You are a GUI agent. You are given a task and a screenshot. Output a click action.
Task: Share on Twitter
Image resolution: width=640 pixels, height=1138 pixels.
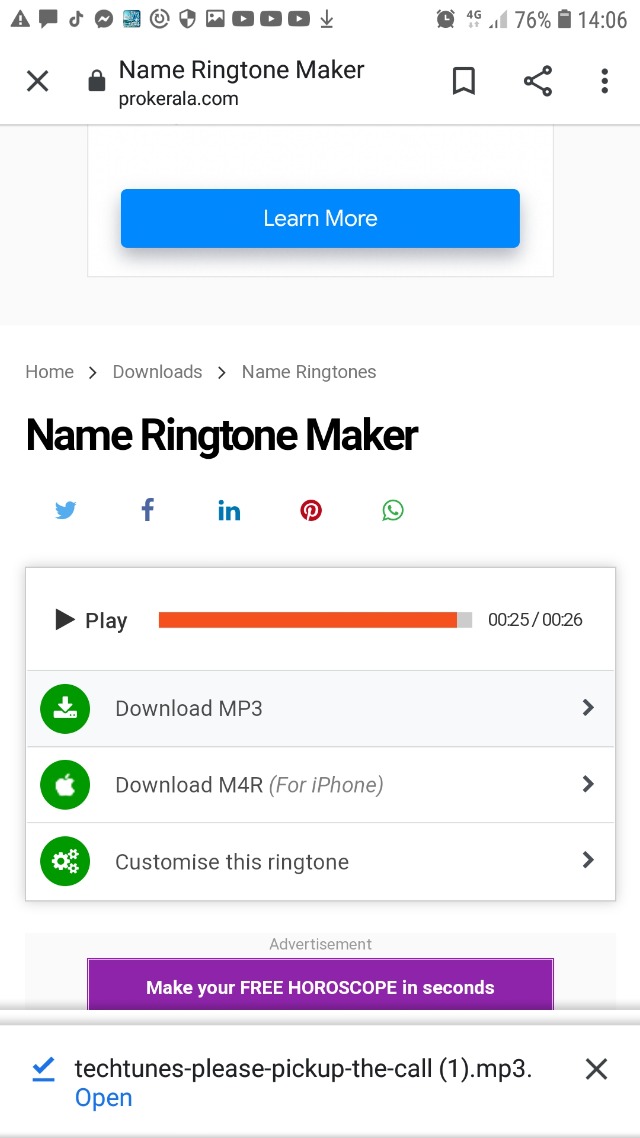66,511
